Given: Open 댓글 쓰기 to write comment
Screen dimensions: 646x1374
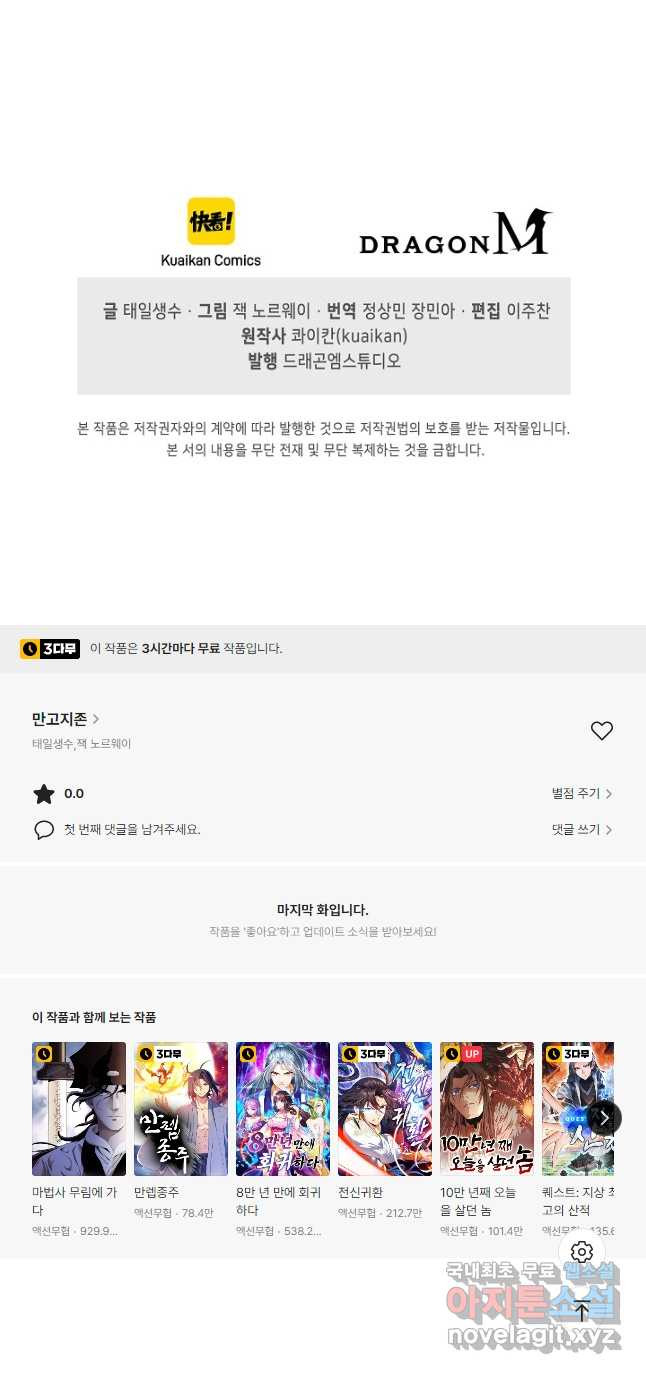Looking at the screenshot, I should point(581,830).
